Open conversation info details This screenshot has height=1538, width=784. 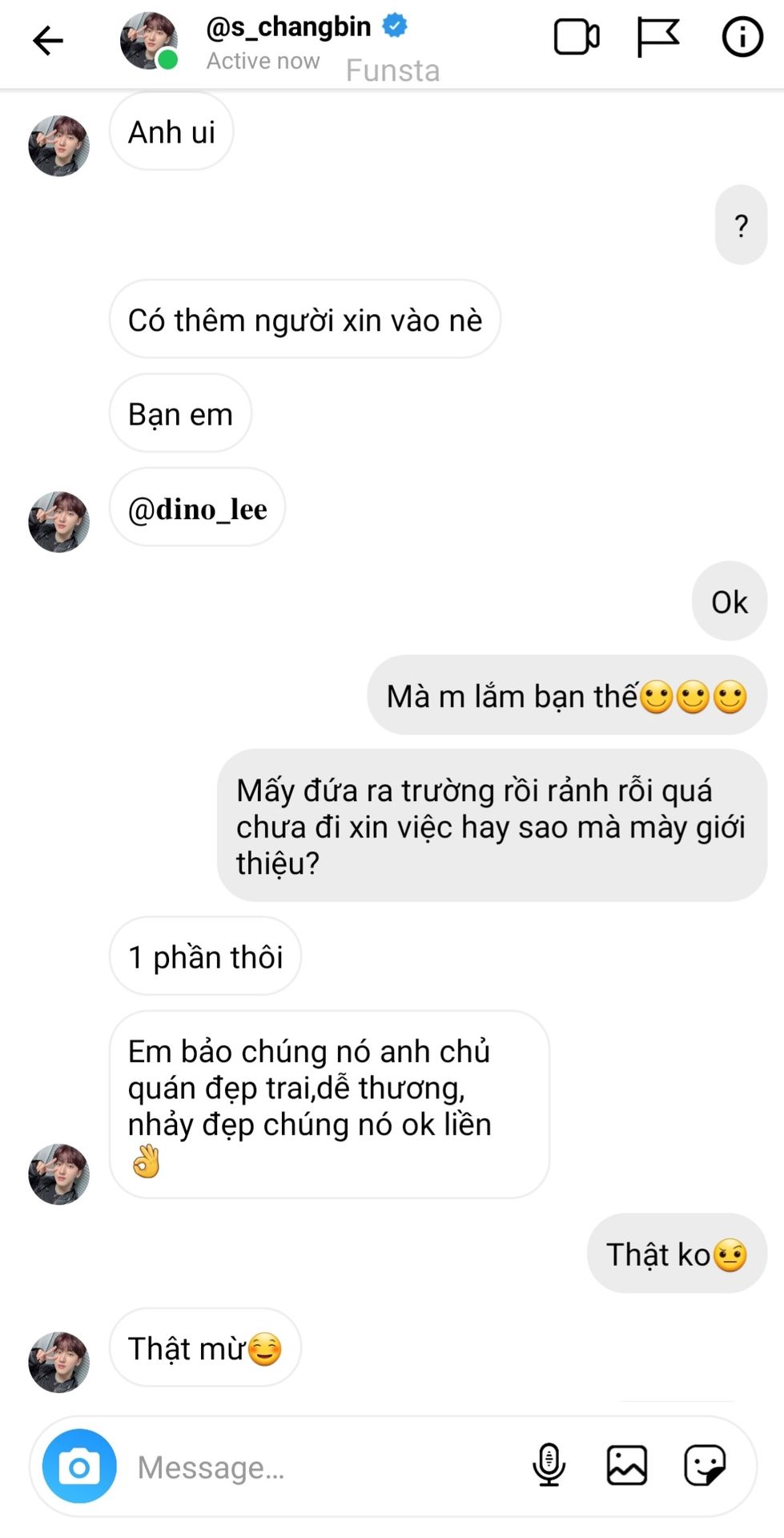point(742,37)
